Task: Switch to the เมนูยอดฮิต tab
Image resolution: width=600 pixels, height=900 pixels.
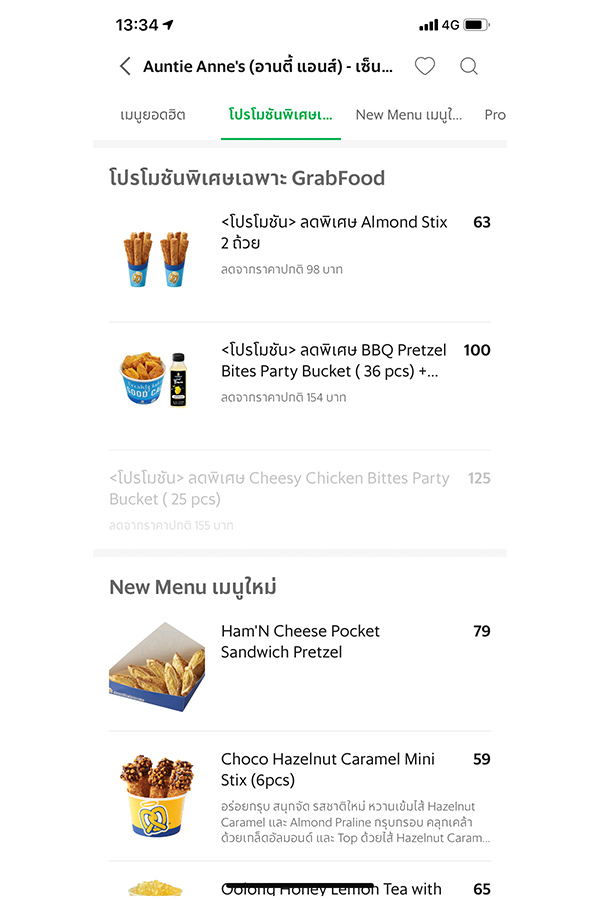Action: [152, 115]
